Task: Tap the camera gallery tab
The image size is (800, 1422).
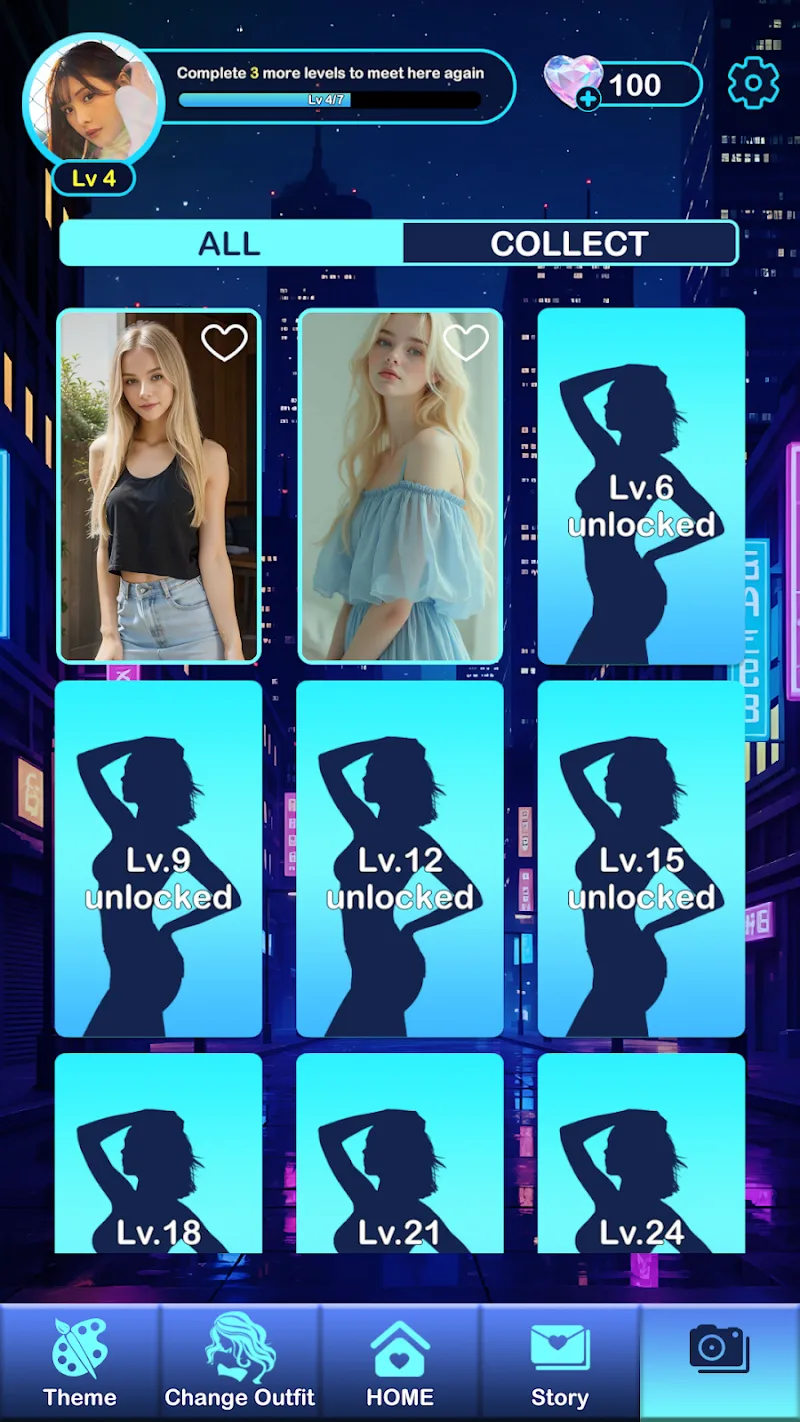Action: click(x=719, y=1350)
